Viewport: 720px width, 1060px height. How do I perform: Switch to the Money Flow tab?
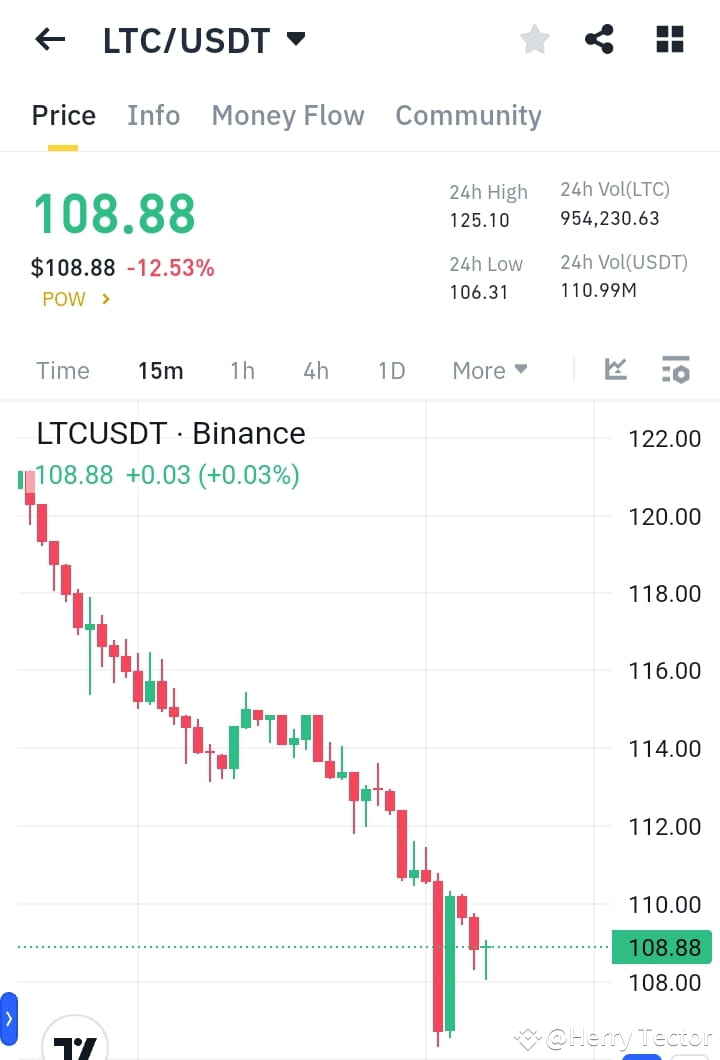click(x=288, y=115)
